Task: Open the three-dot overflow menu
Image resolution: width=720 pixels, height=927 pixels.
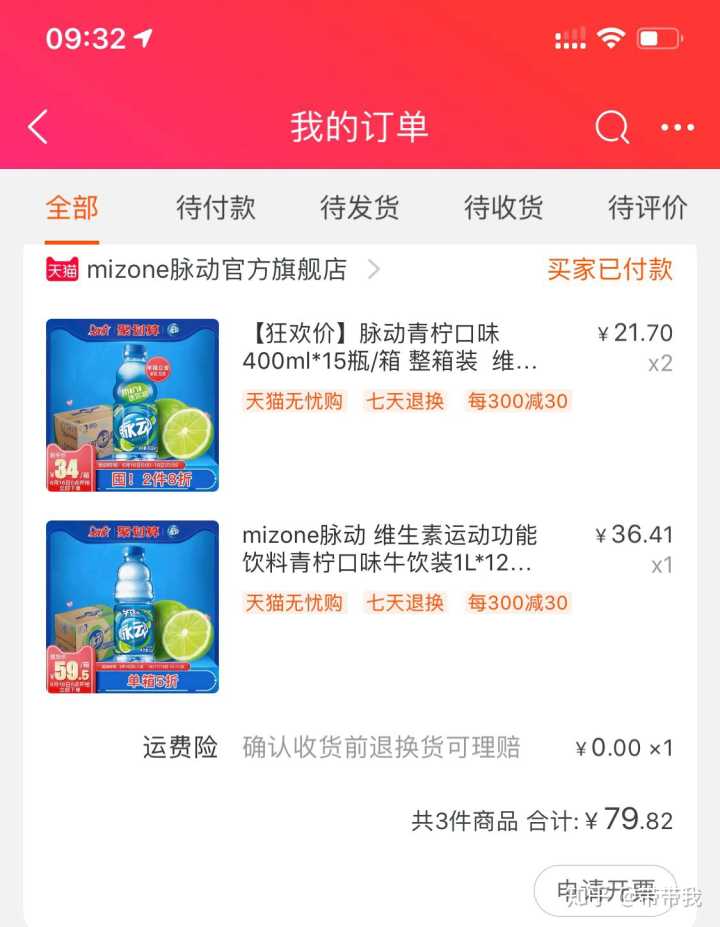Action: click(x=677, y=127)
